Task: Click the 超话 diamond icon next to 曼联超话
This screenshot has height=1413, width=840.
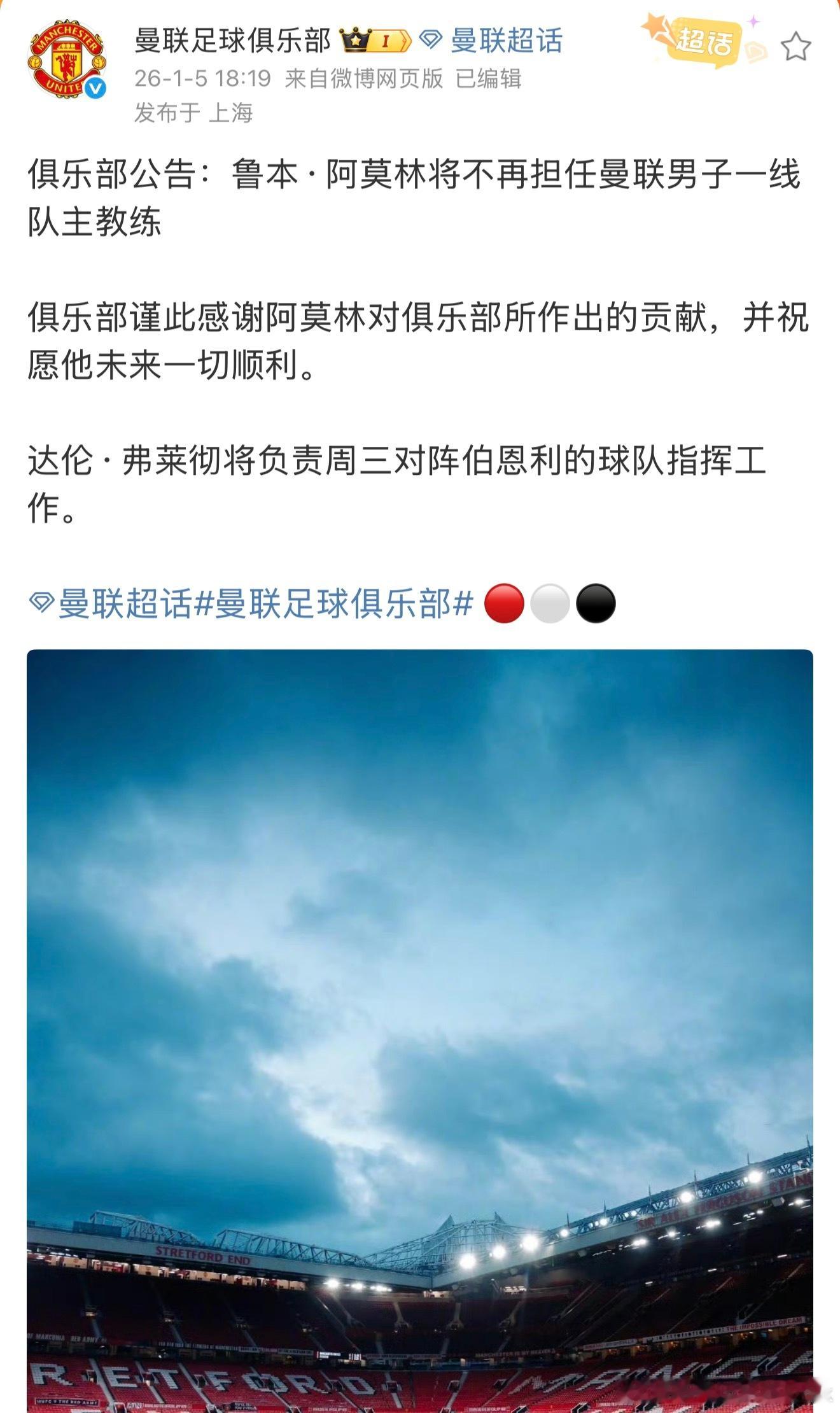Action: (x=431, y=40)
